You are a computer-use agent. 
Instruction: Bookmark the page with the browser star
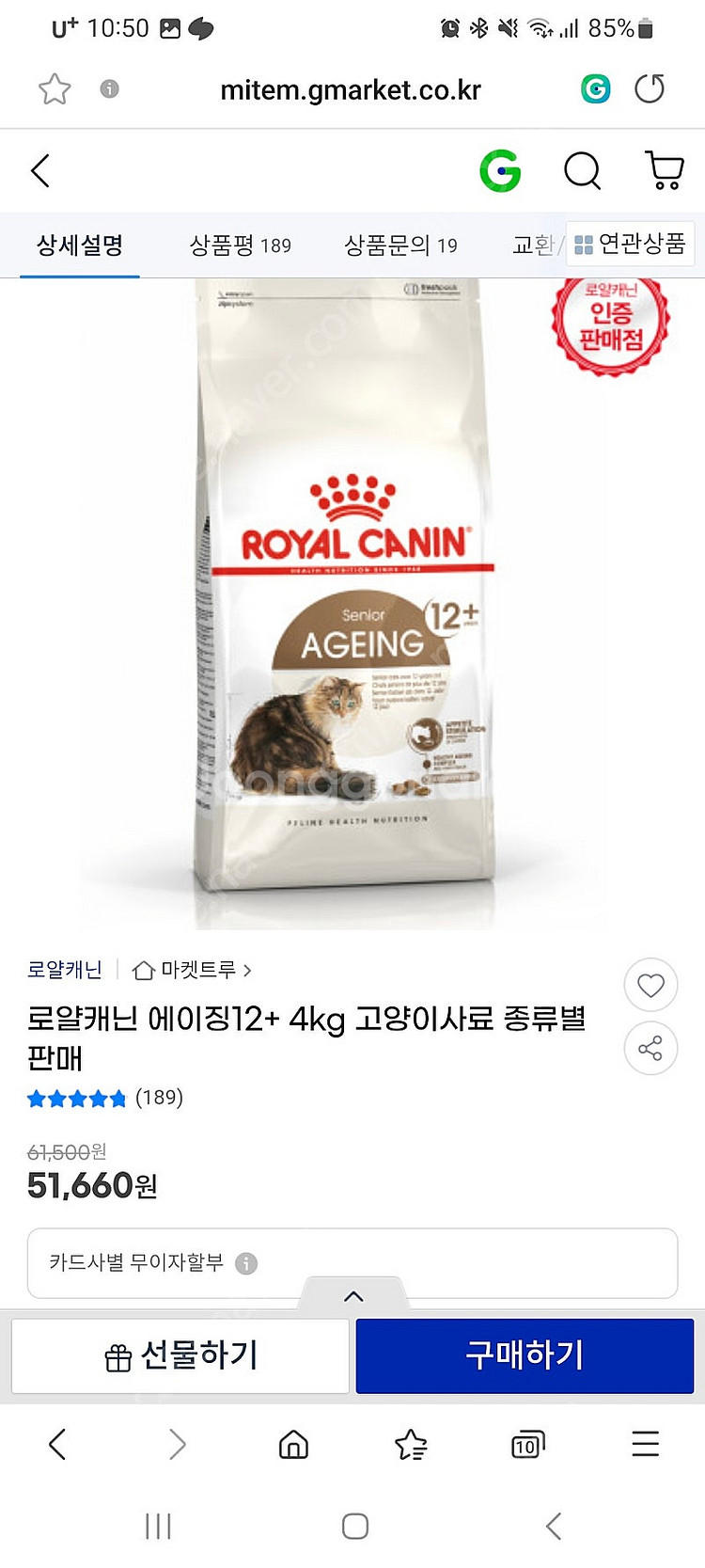55,89
